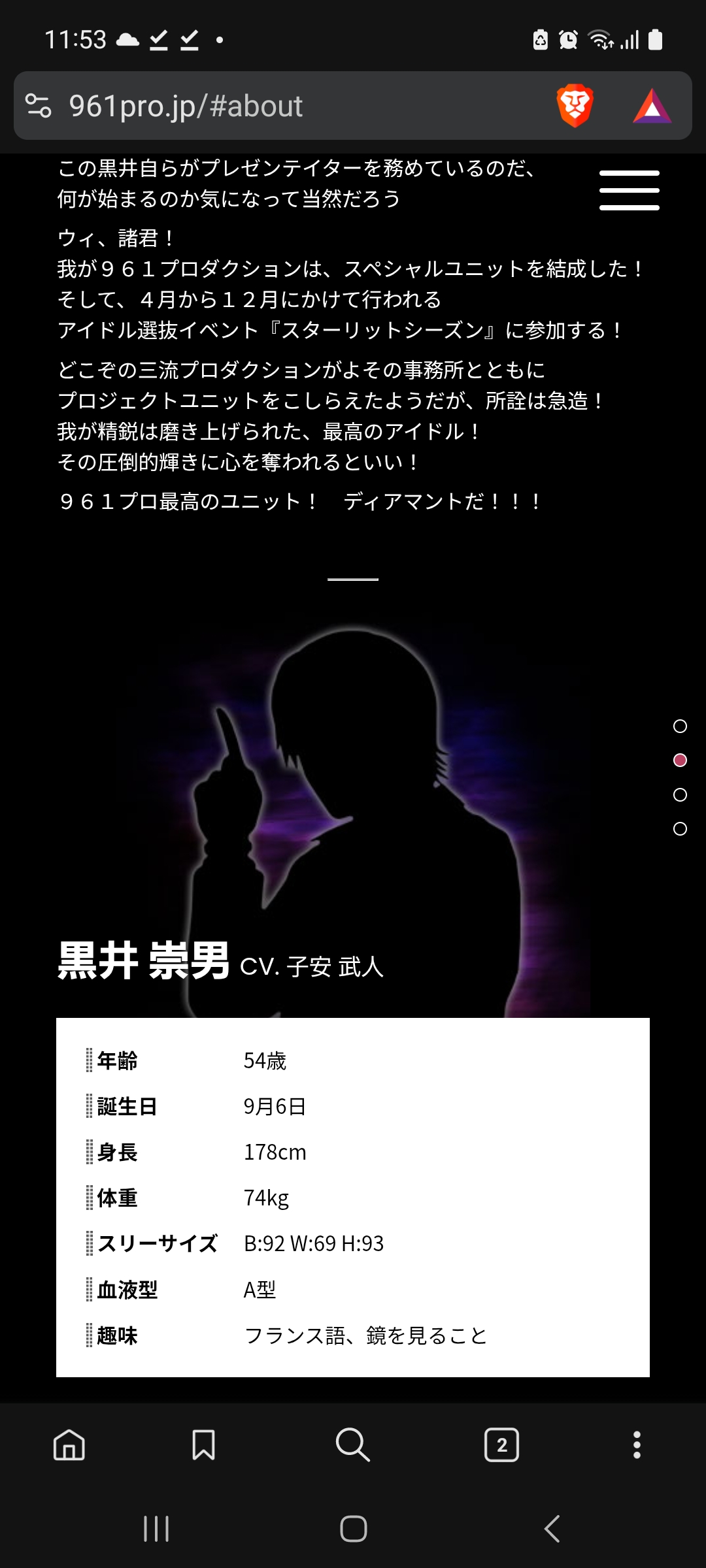The height and width of the screenshot is (1568, 706).
Task: Open the browser overflow menu
Action: pos(637,1445)
